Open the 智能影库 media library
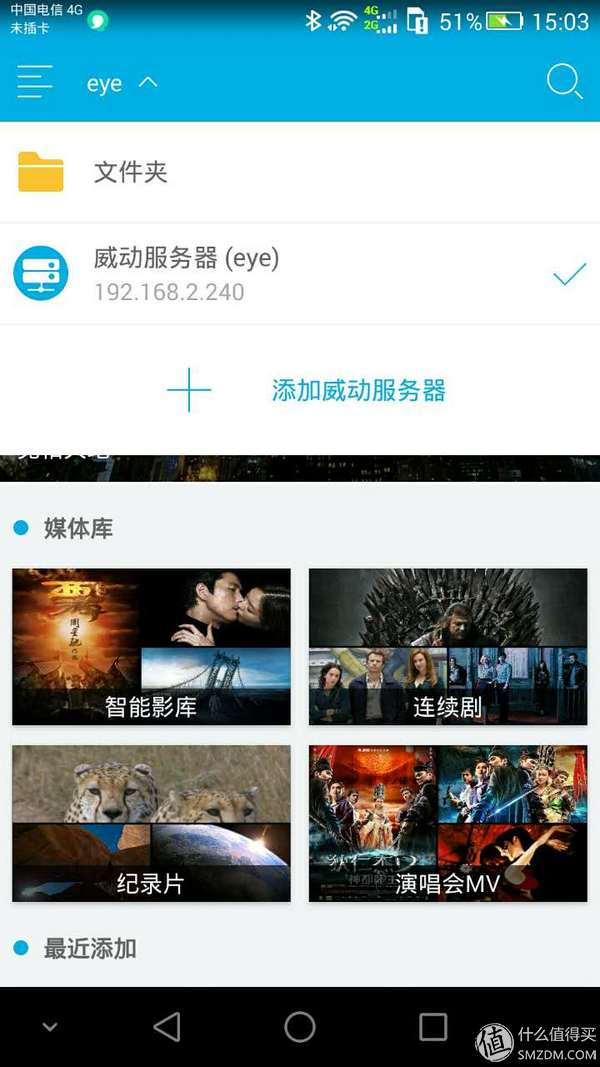600x1067 pixels. [x=151, y=646]
